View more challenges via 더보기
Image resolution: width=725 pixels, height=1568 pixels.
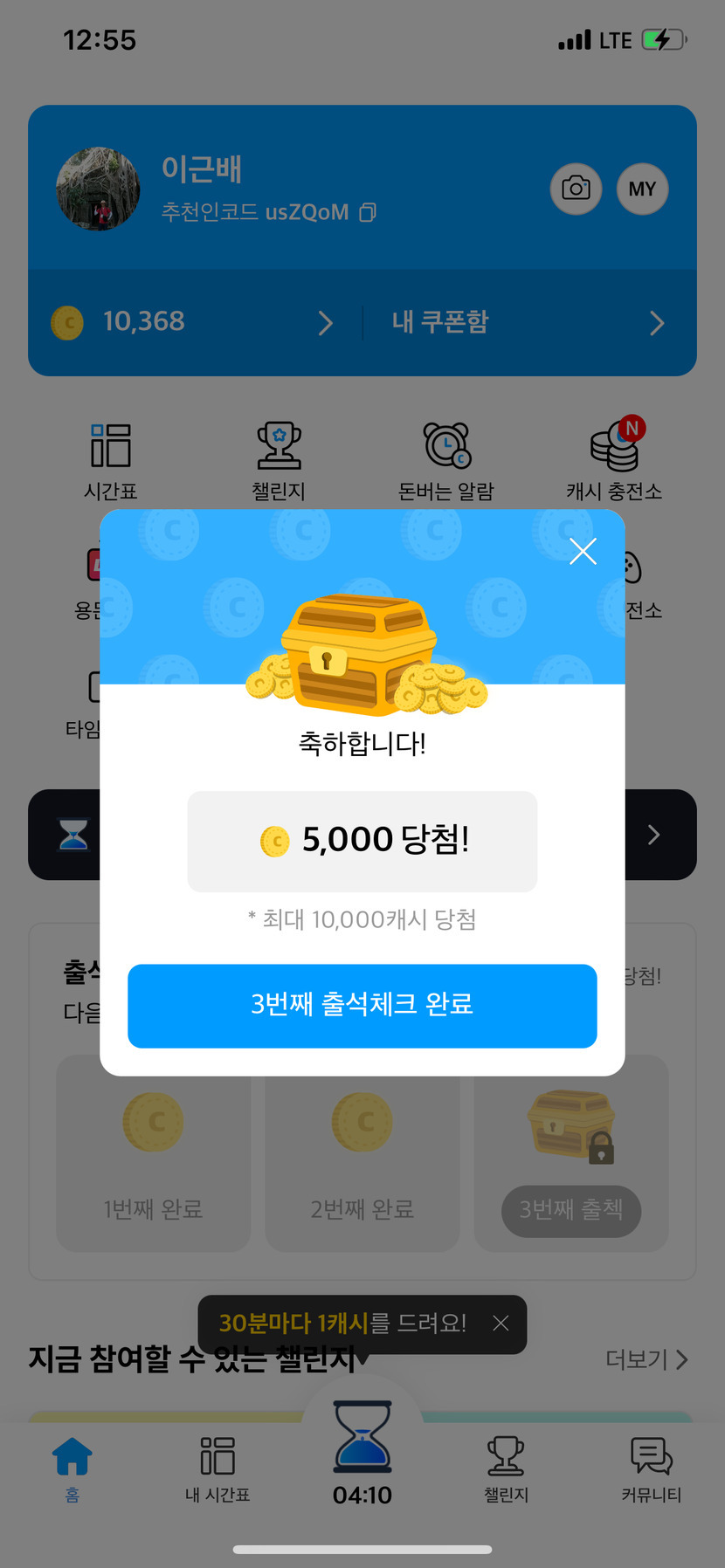coord(646,1359)
